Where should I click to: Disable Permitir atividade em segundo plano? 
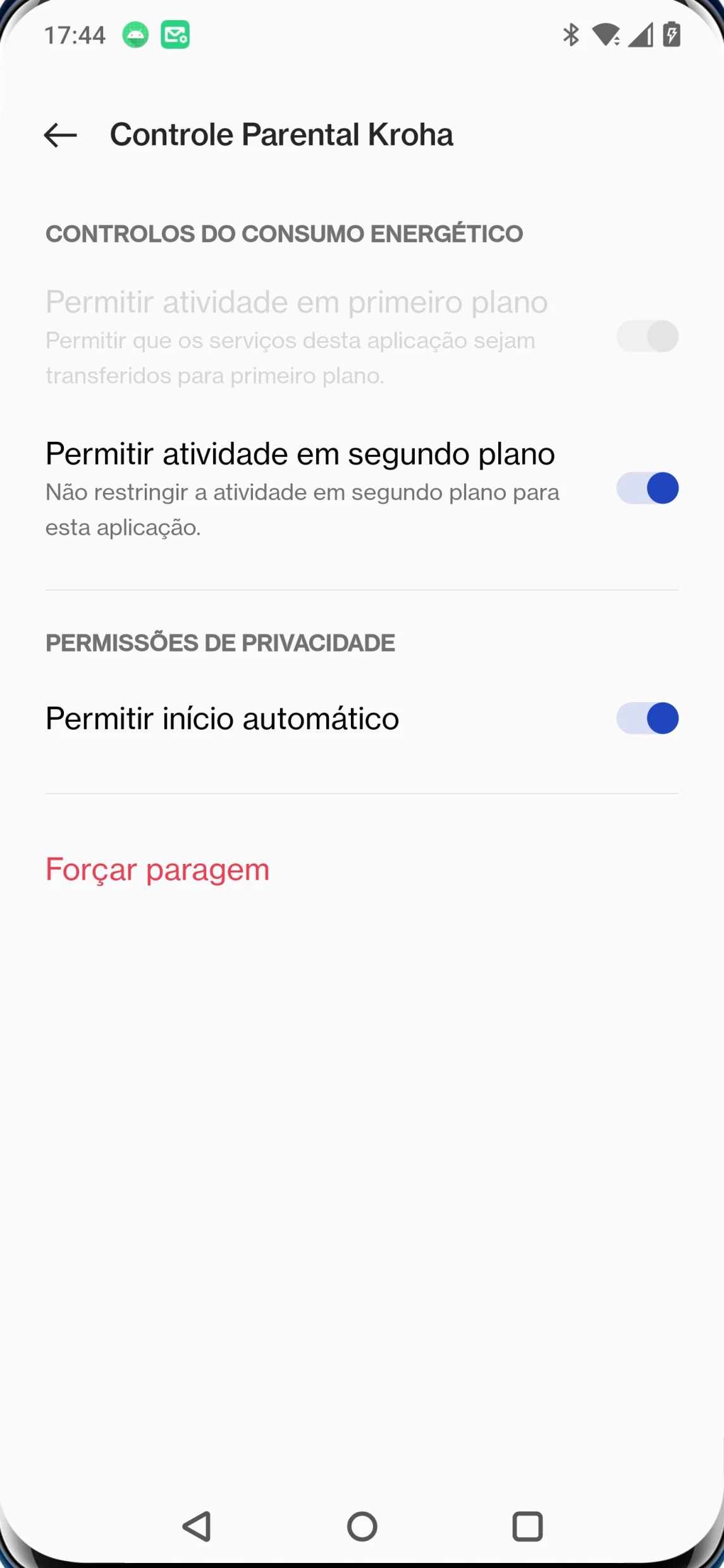click(647, 489)
